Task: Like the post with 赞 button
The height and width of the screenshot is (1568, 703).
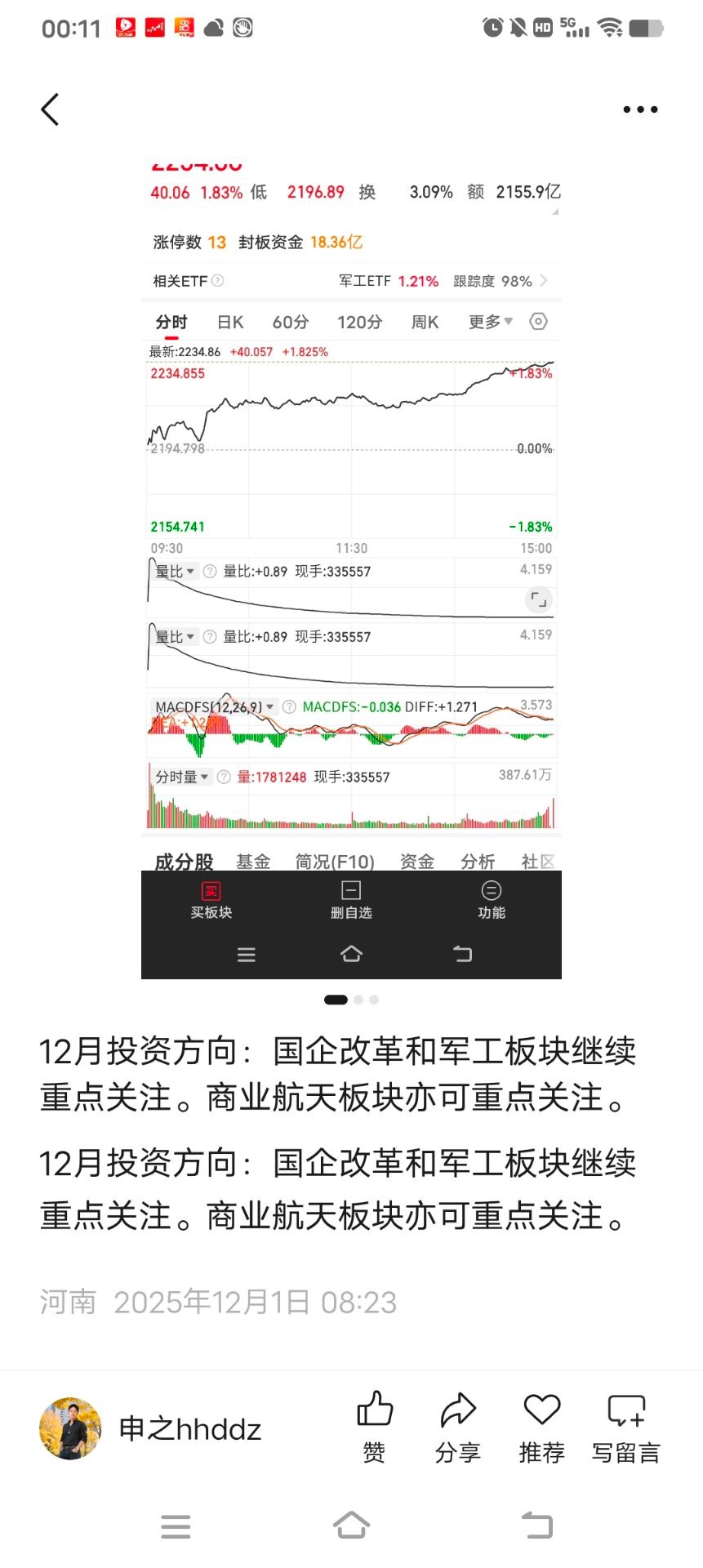Action: pyautogui.click(x=375, y=1426)
